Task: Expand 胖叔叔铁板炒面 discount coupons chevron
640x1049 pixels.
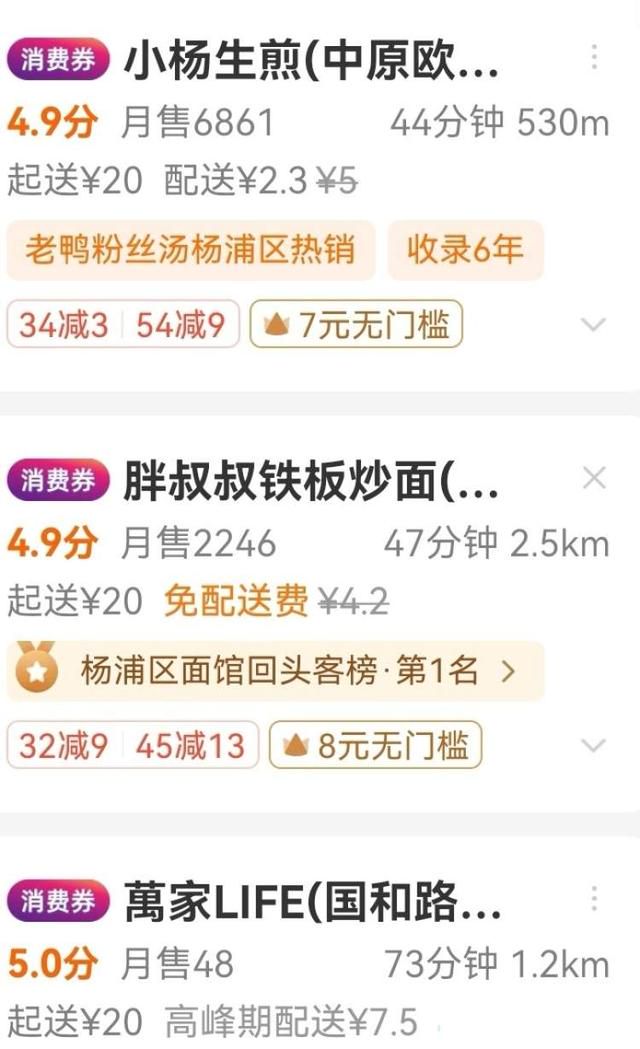Action: (x=594, y=746)
